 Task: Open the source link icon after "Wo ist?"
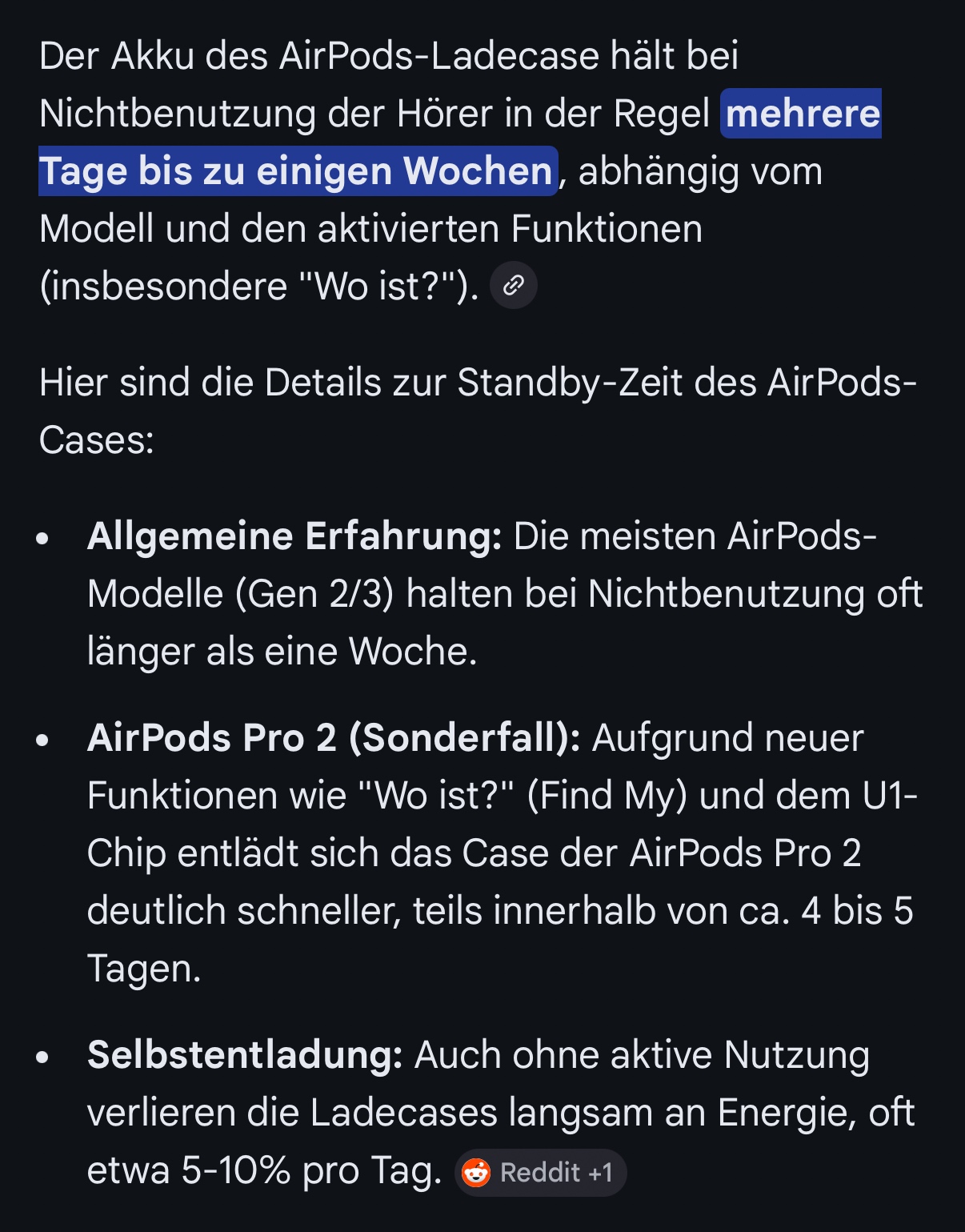[513, 285]
